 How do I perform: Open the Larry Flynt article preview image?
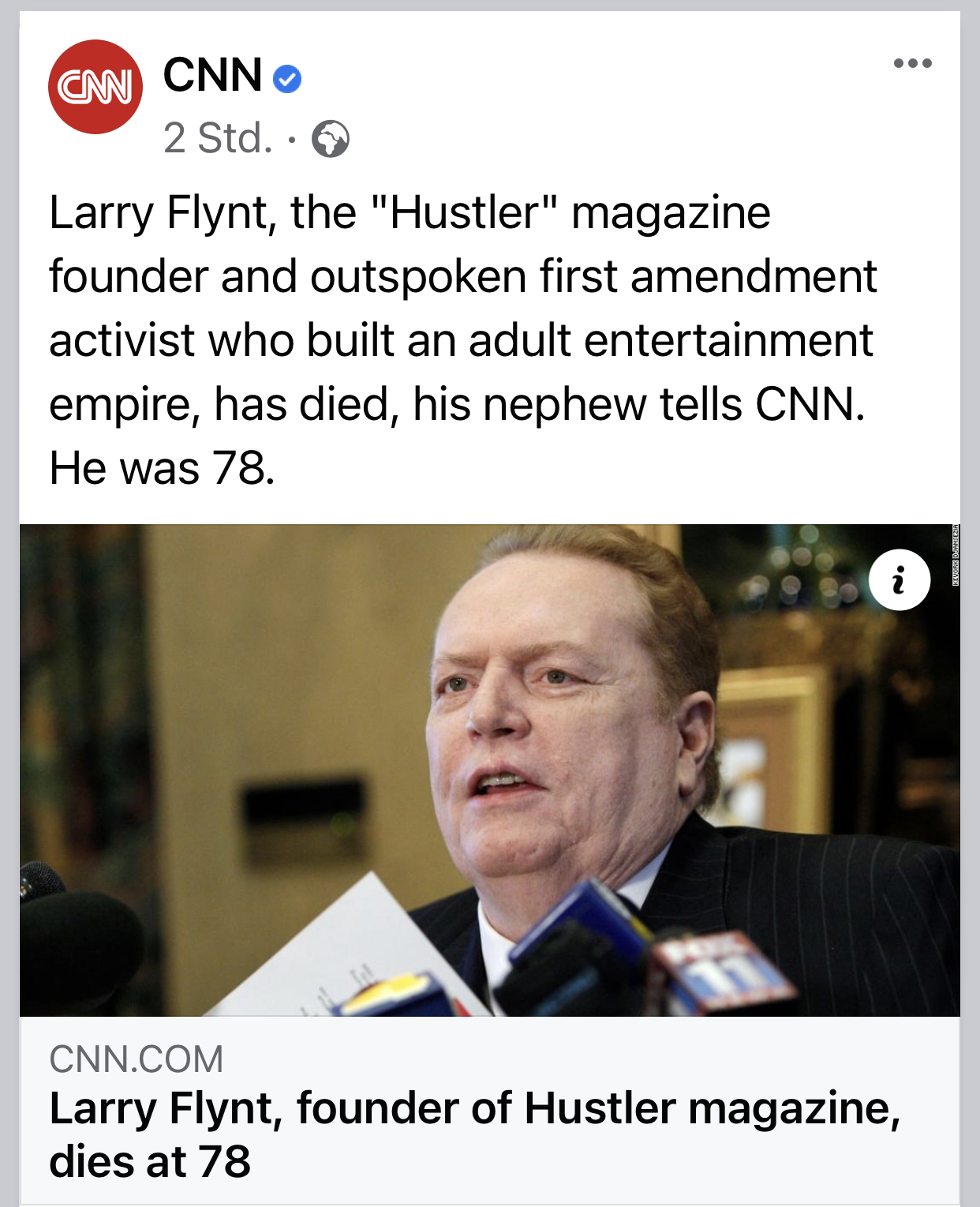coord(489,770)
